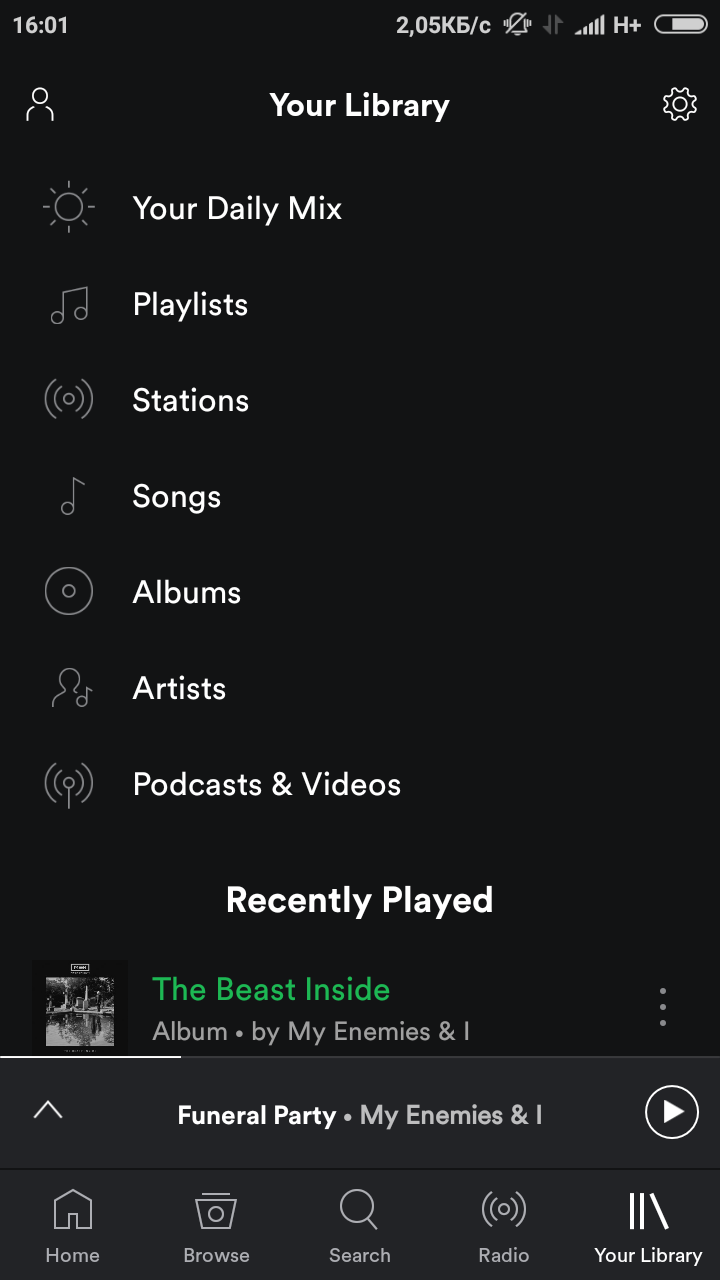The height and width of the screenshot is (1280, 720).
Task: Open the profile icon
Action: tap(40, 105)
